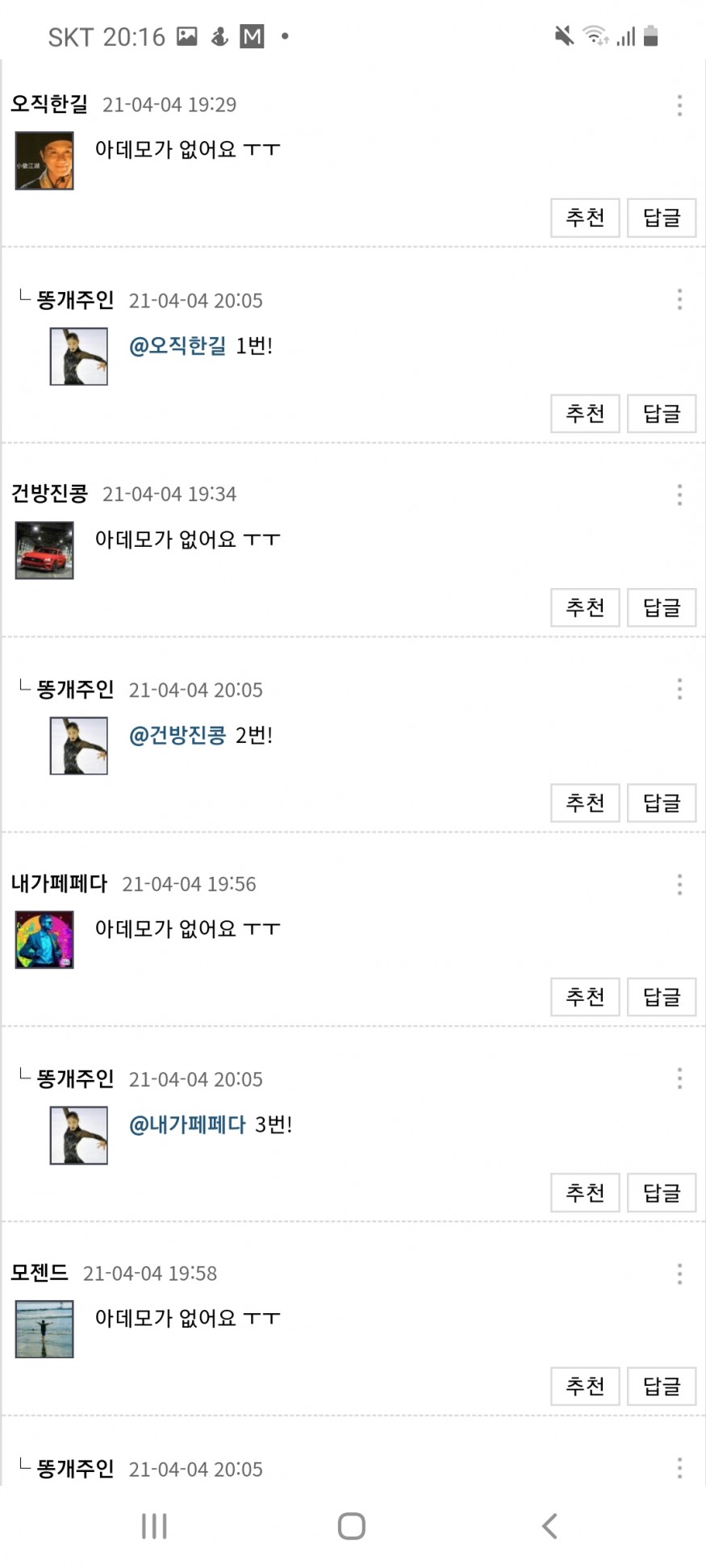Image resolution: width=706 pixels, height=1568 pixels.
Task: Tap 답글 on the 3번! reply
Action: click(662, 1192)
